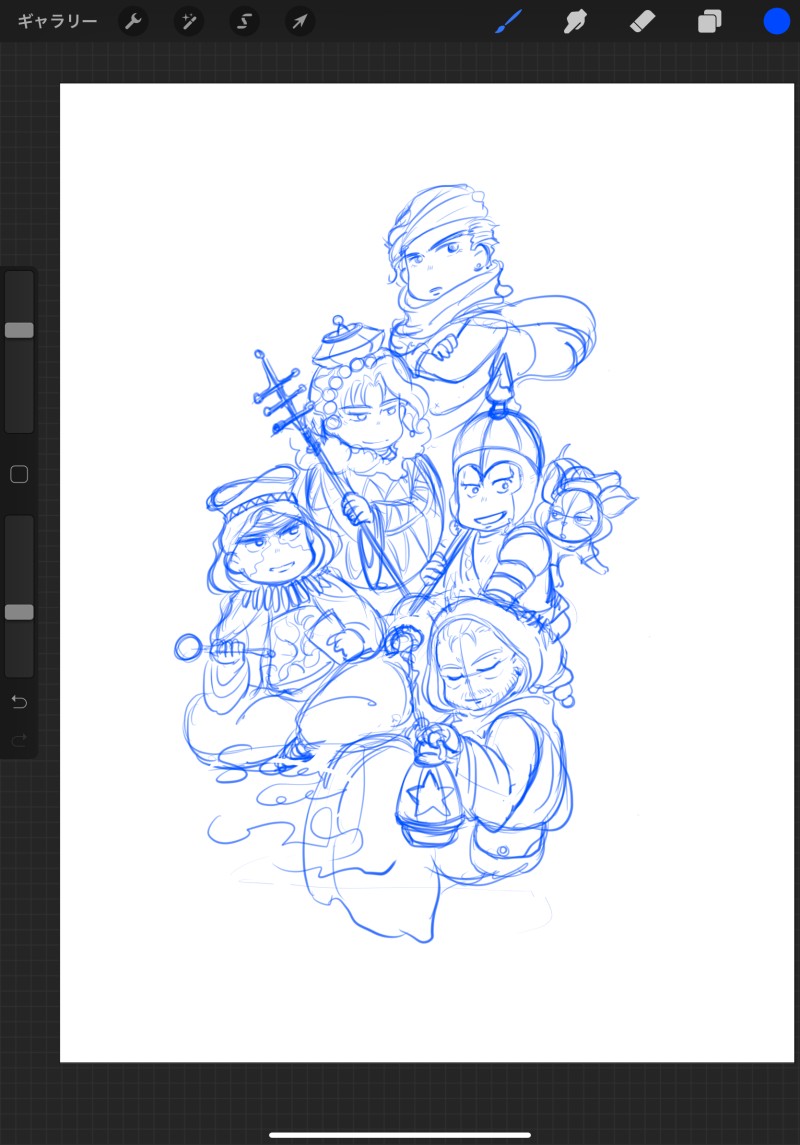The height and width of the screenshot is (1145, 800).
Task: Undo the last stroke
Action: [x=19, y=702]
